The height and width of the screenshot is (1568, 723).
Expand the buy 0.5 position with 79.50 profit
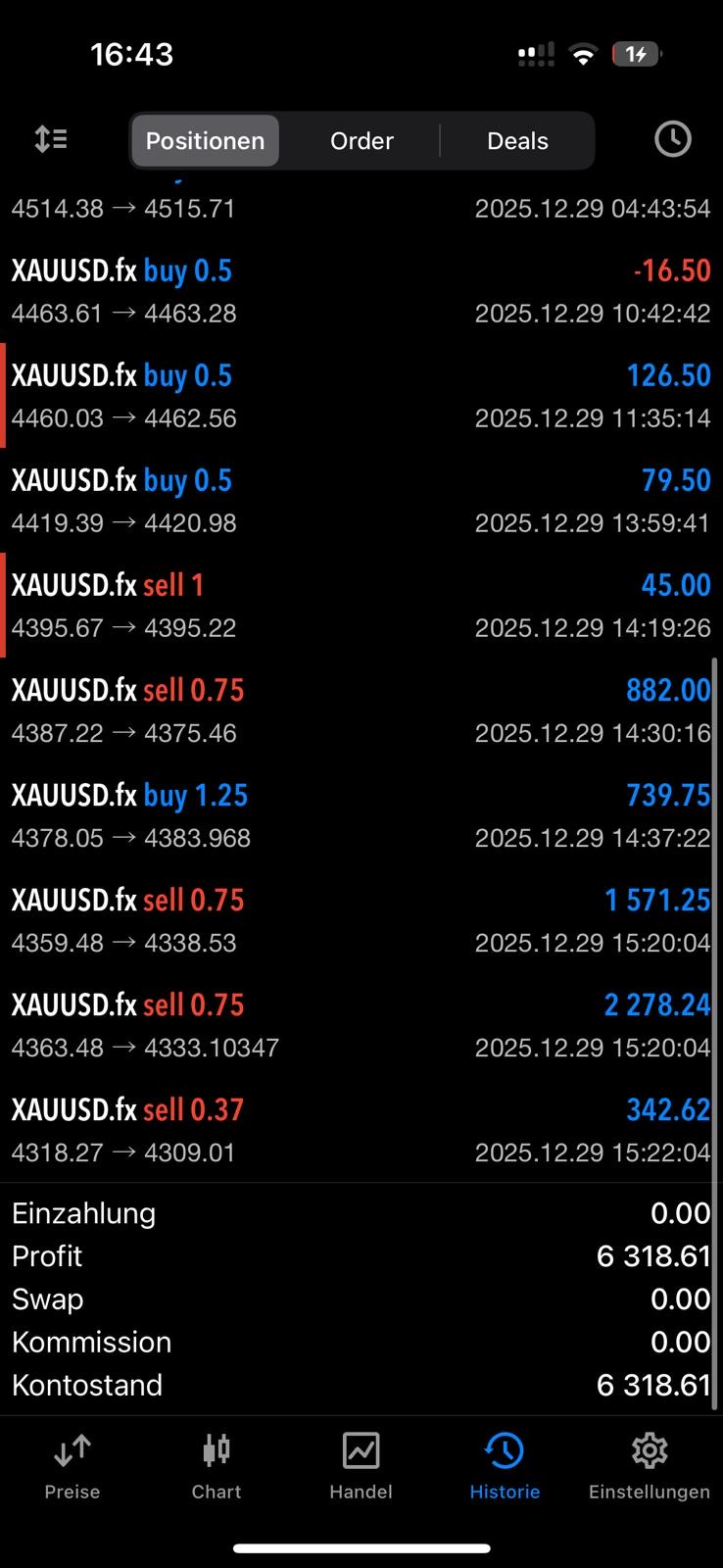coord(361,501)
